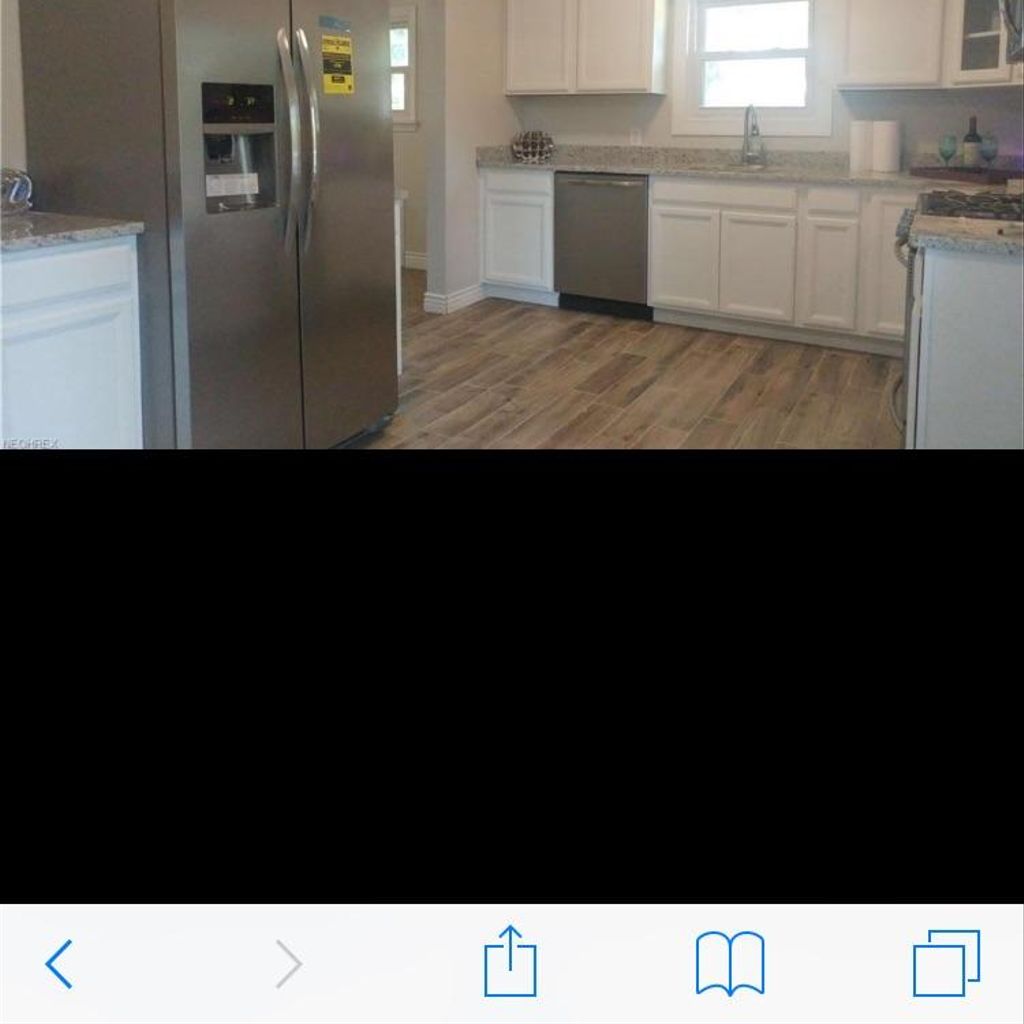1024x1024 pixels.
Task: Open the share sheet
Action: [510, 962]
